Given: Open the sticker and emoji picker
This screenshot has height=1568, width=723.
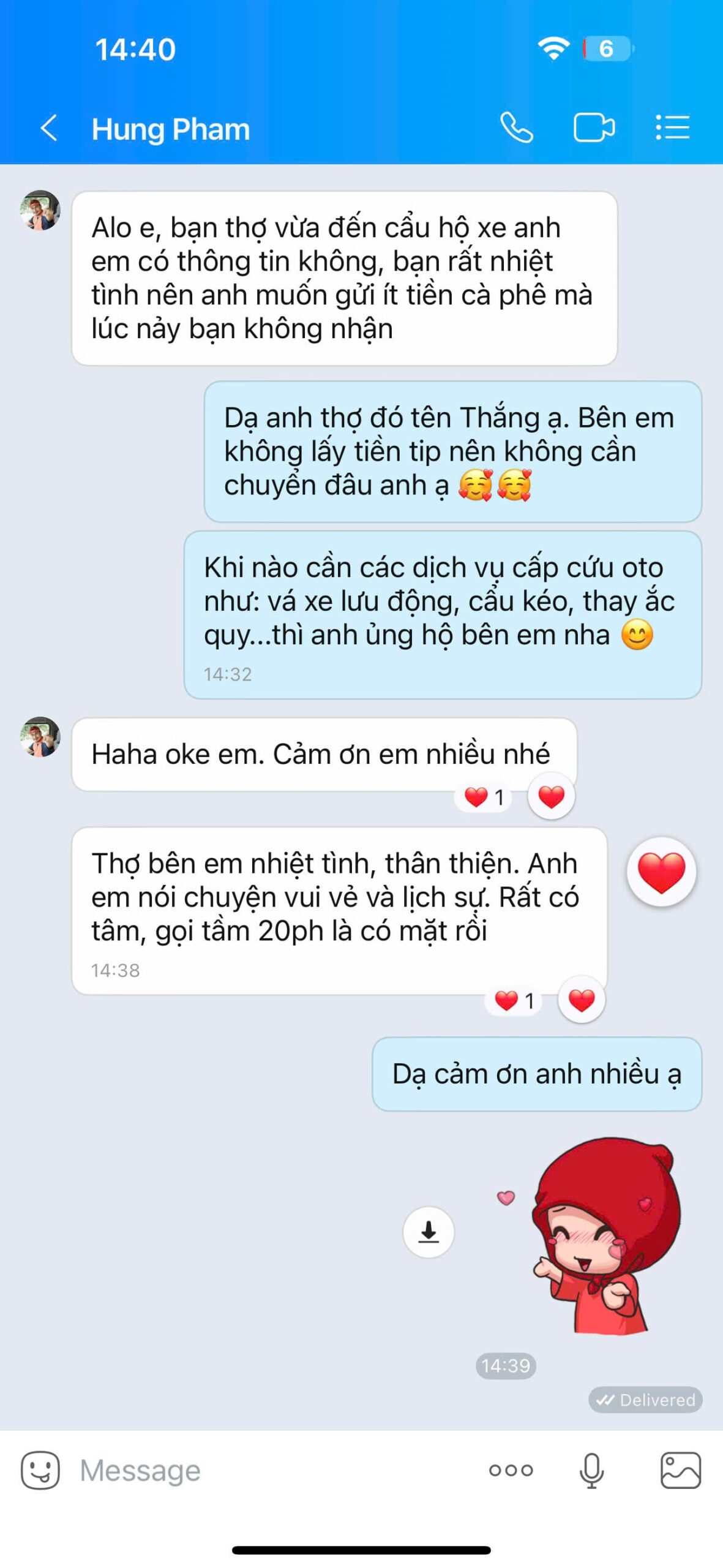Looking at the screenshot, I should coord(40,1470).
